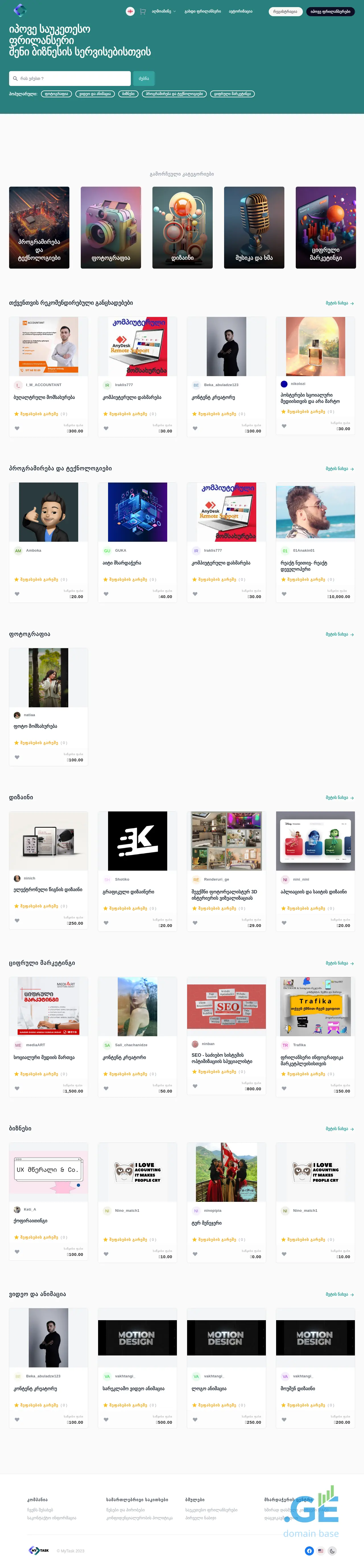Change language via the Georgian flag icon
This screenshot has width=364, height=1568.
(x=130, y=12)
